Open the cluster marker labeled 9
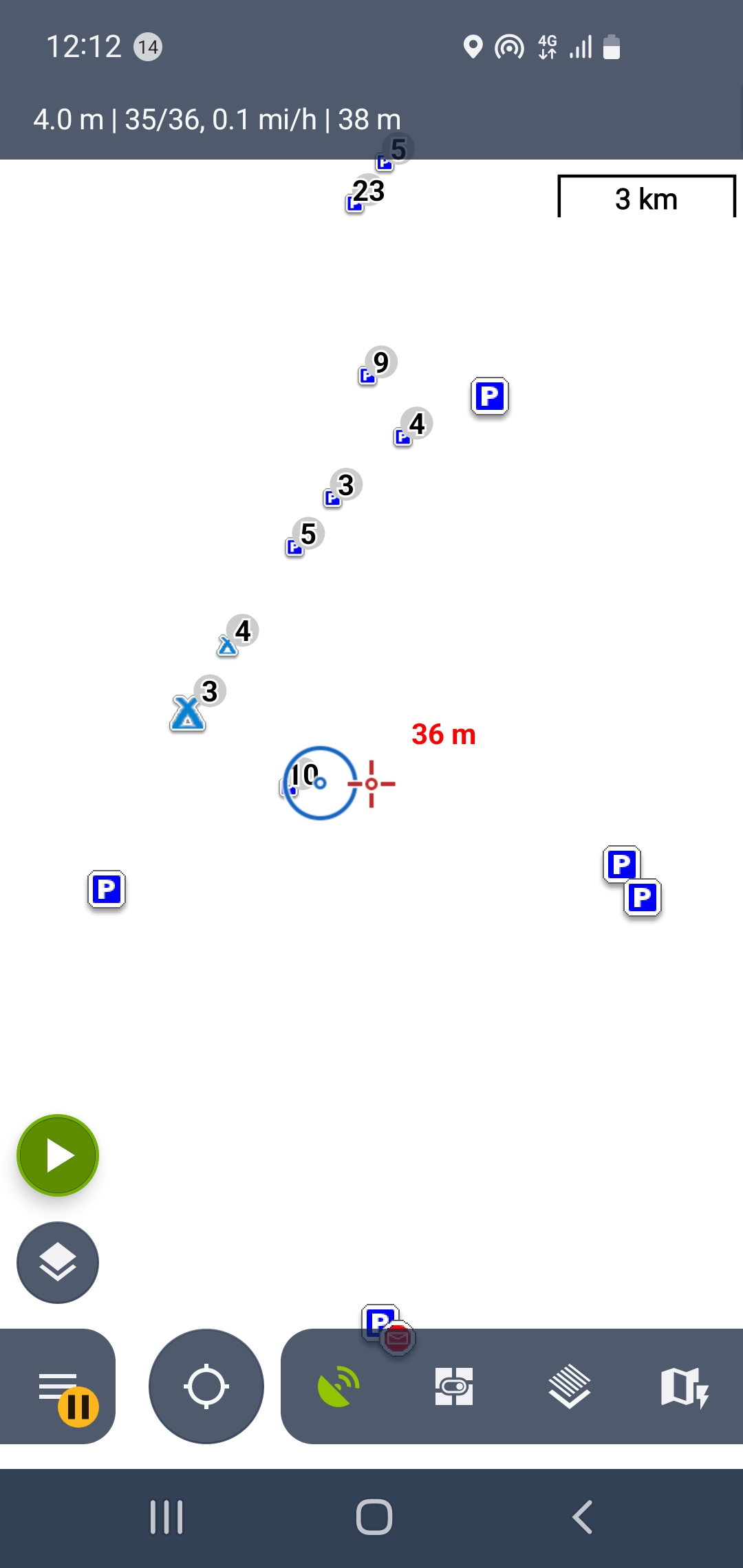Viewport: 743px width, 1568px height. (x=376, y=366)
